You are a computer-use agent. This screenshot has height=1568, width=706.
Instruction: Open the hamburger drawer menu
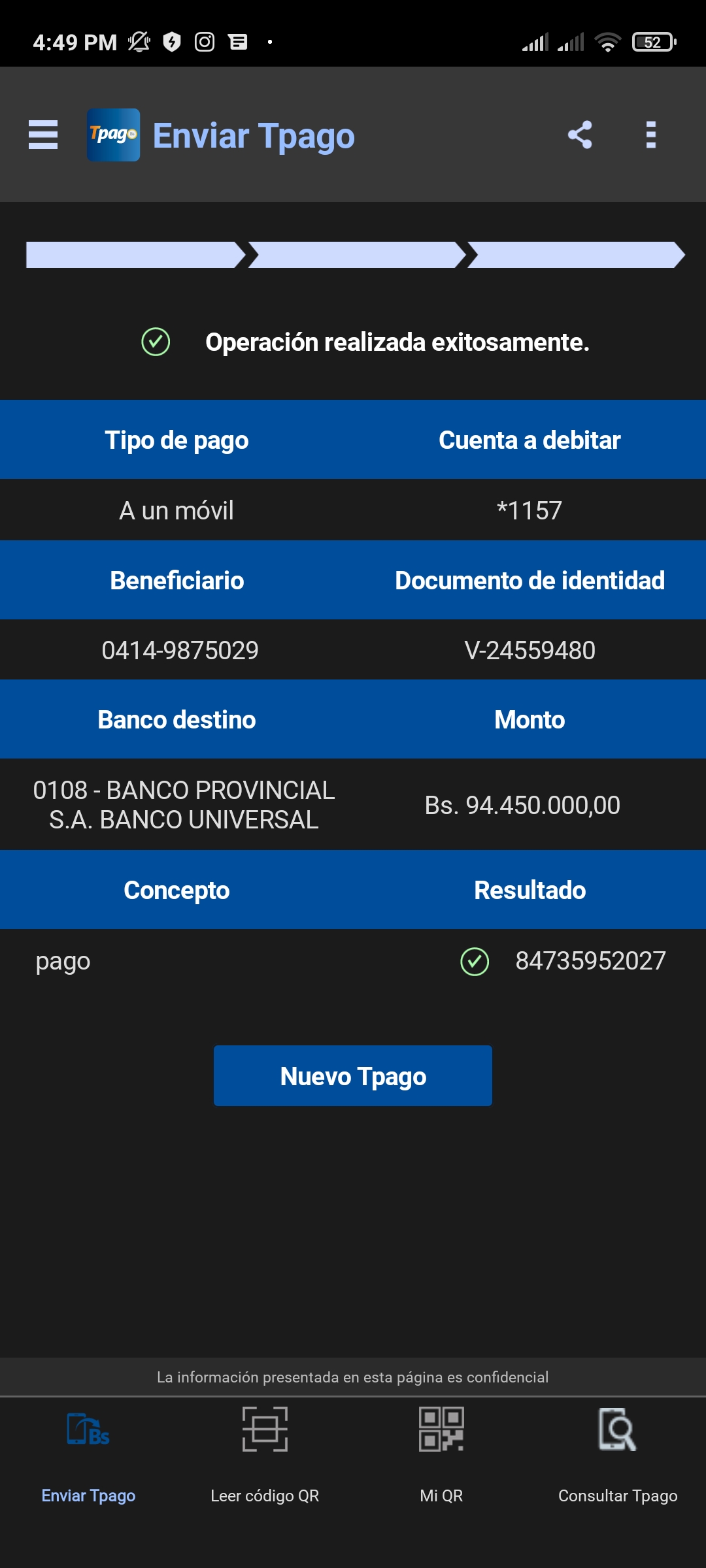43,135
